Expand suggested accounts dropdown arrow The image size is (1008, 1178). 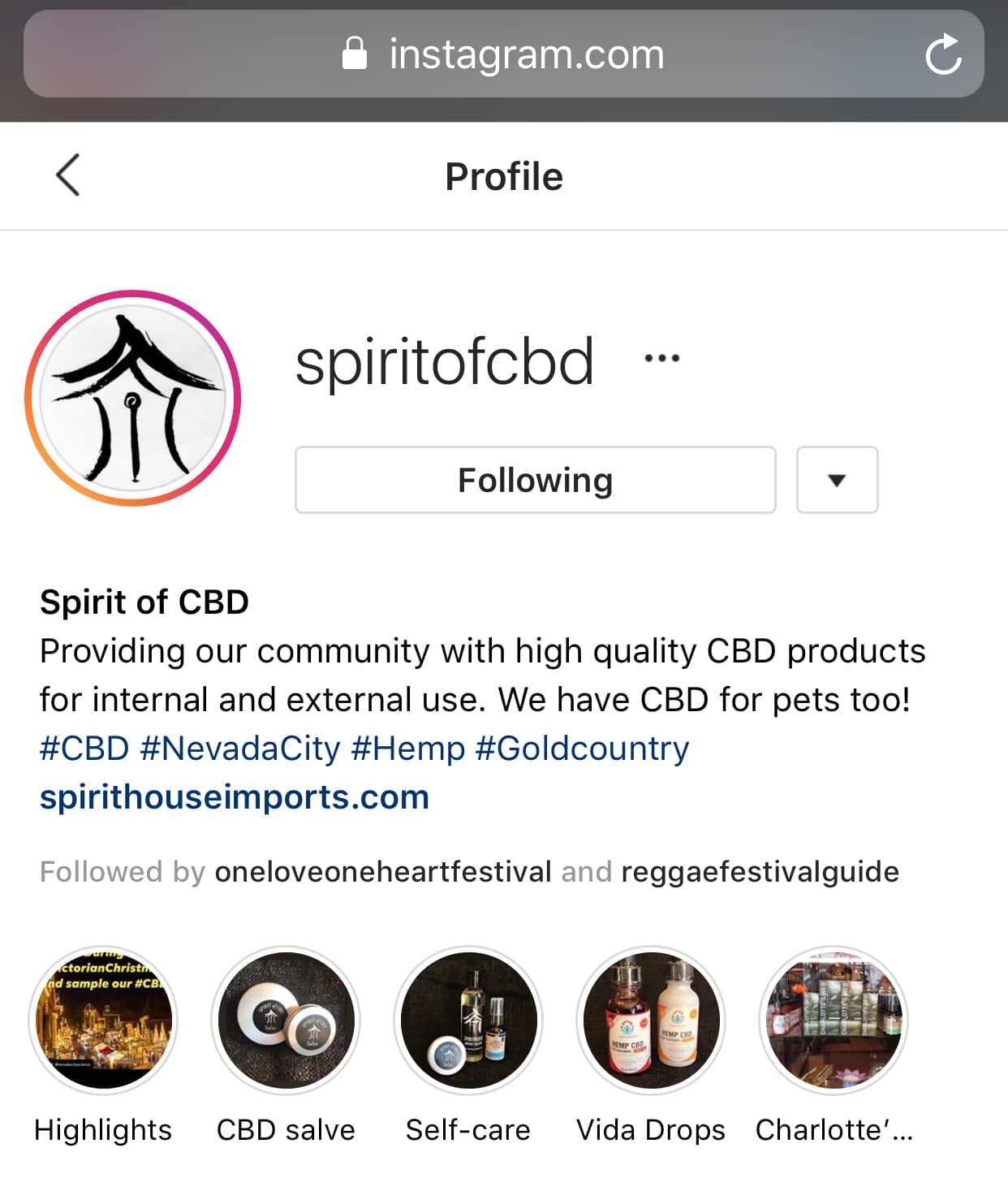click(837, 480)
